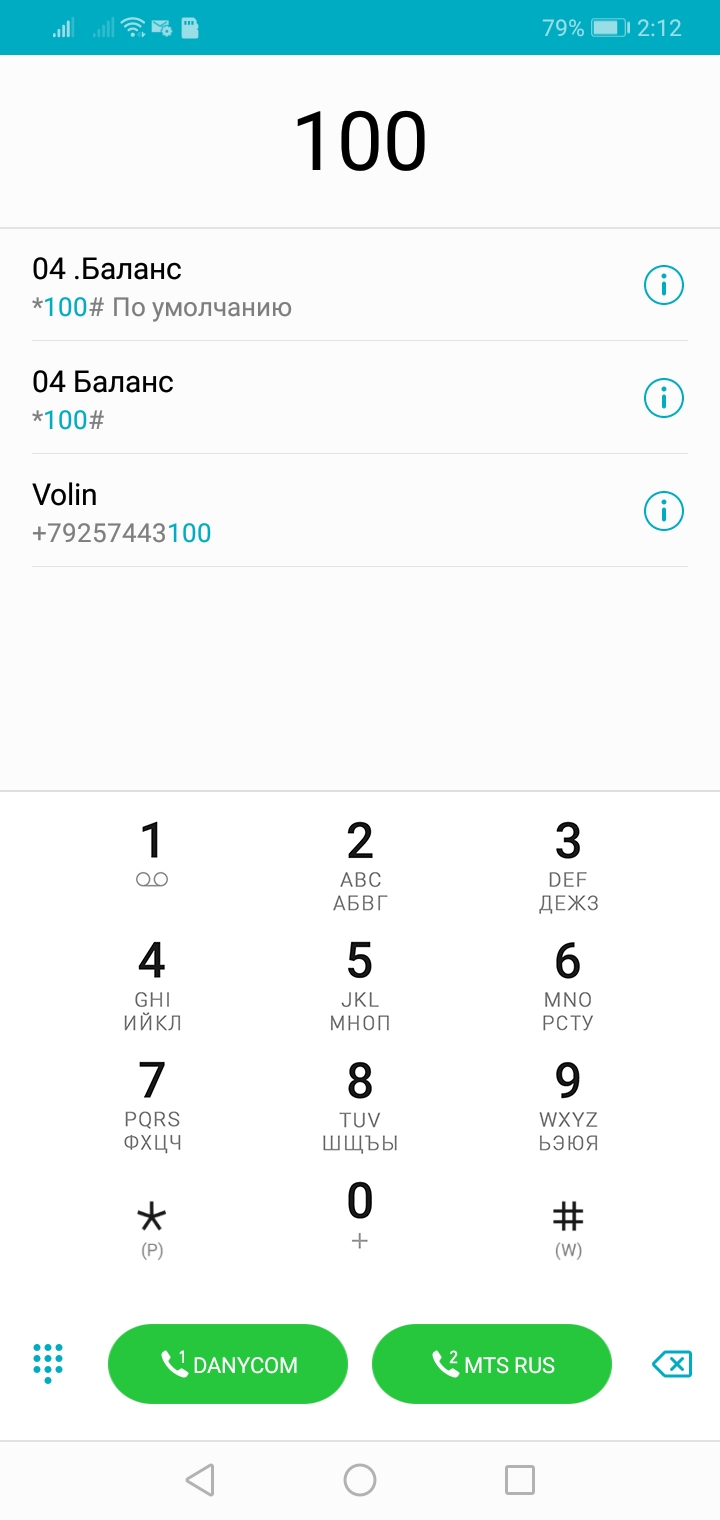Dial digit 3 on the keypad
Screen dimensions: 720x1520
tap(568, 862)
